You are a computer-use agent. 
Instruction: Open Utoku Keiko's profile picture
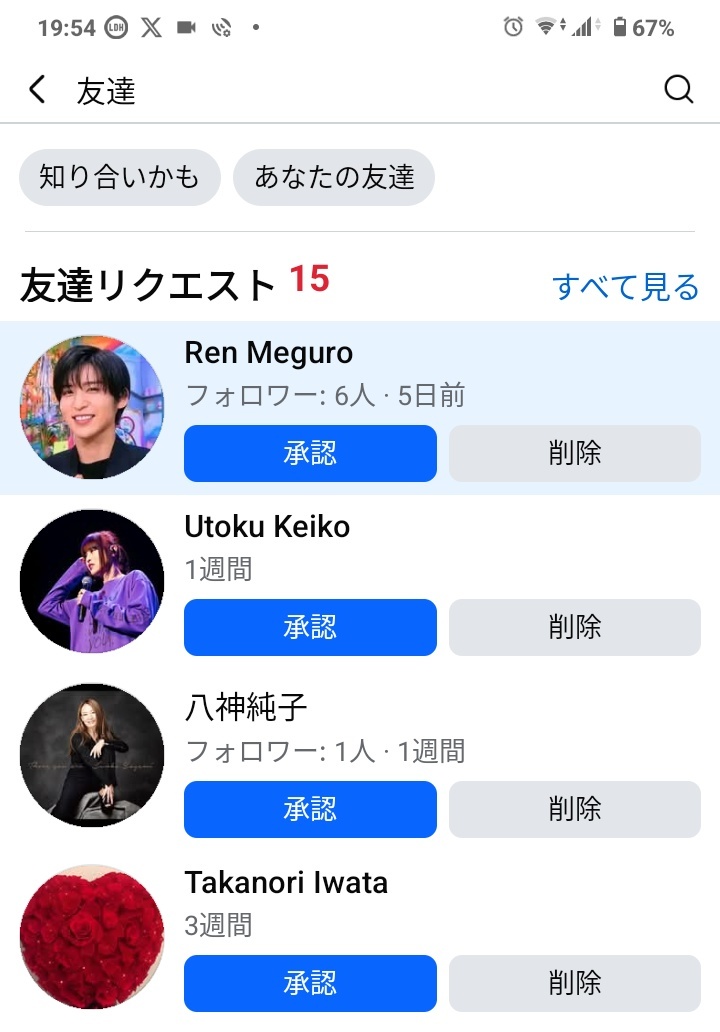92,581
